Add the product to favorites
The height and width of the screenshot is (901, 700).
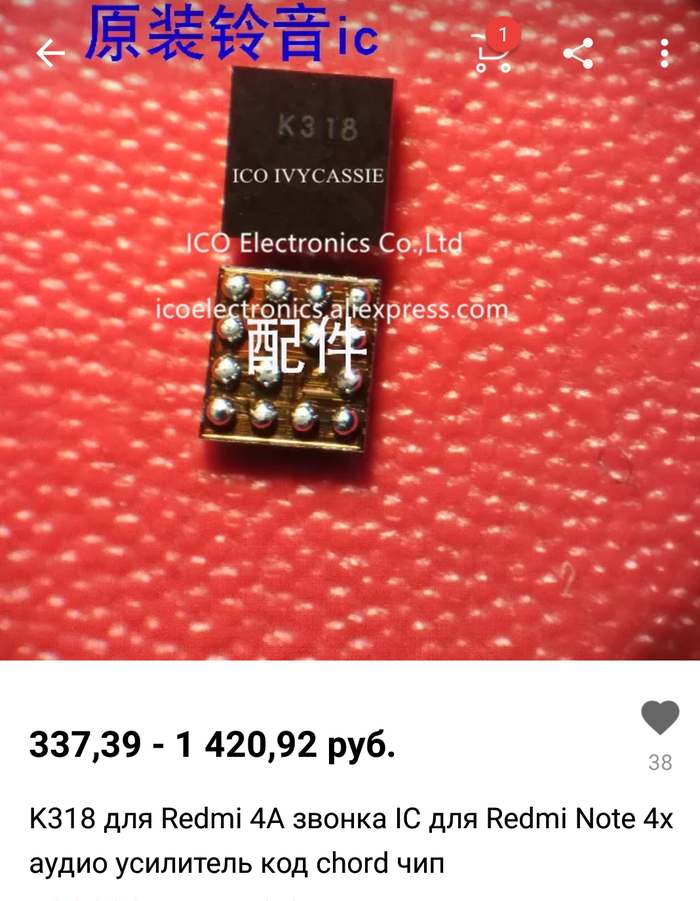(x=659, y=717)
